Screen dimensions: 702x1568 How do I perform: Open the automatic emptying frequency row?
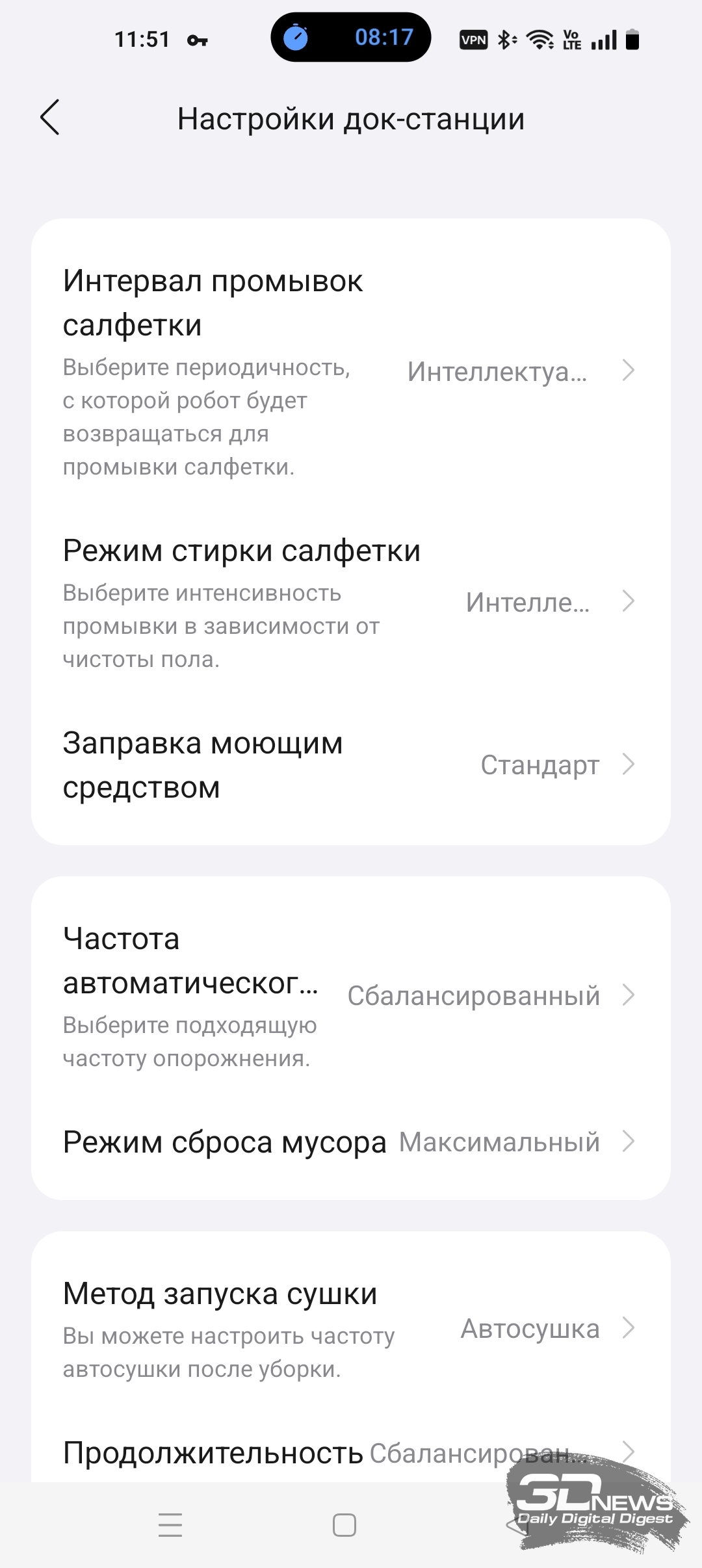coord(351,996)
